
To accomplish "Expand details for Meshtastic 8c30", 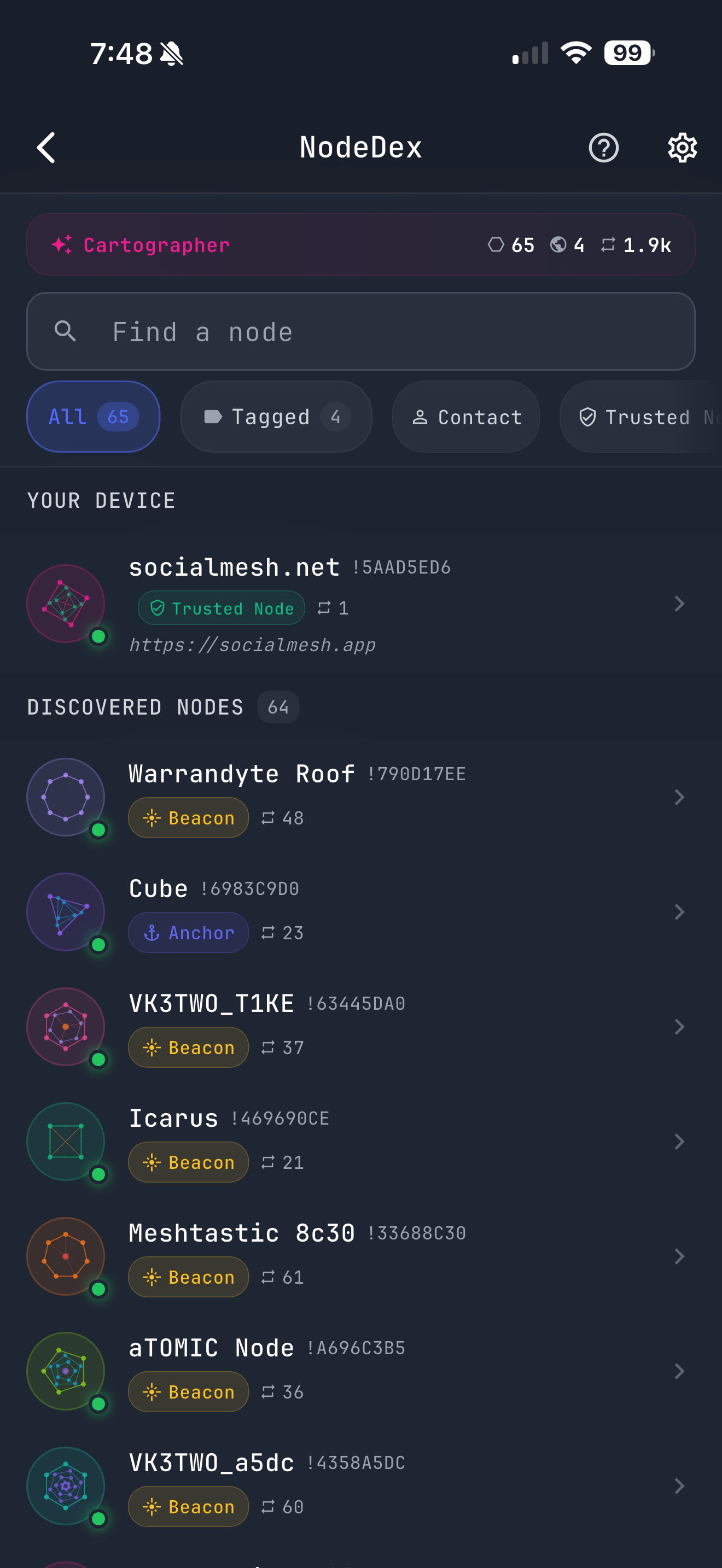I will tap(679, 1256).
